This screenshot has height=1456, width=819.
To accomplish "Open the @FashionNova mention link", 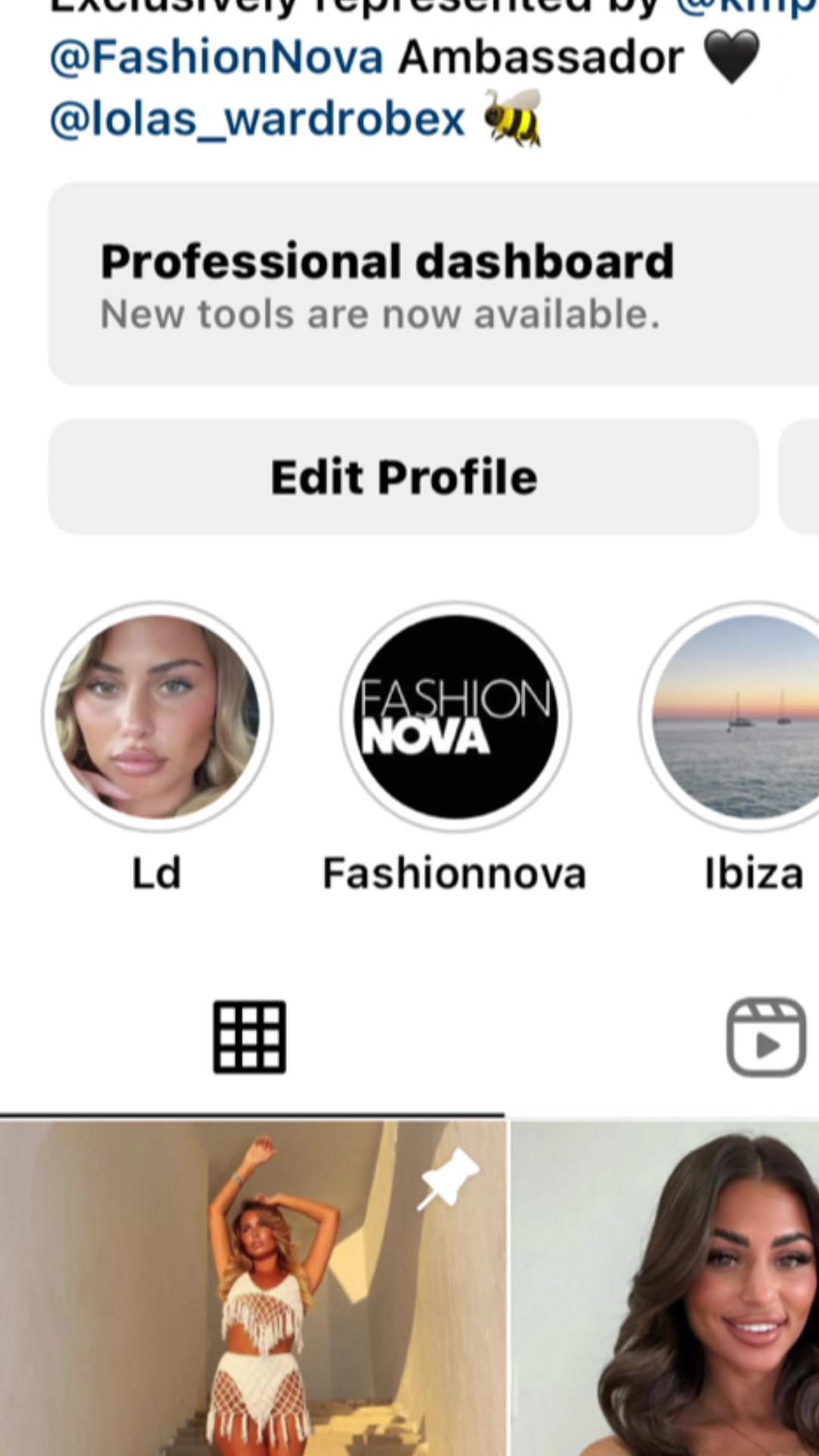I will pos(216,58).
